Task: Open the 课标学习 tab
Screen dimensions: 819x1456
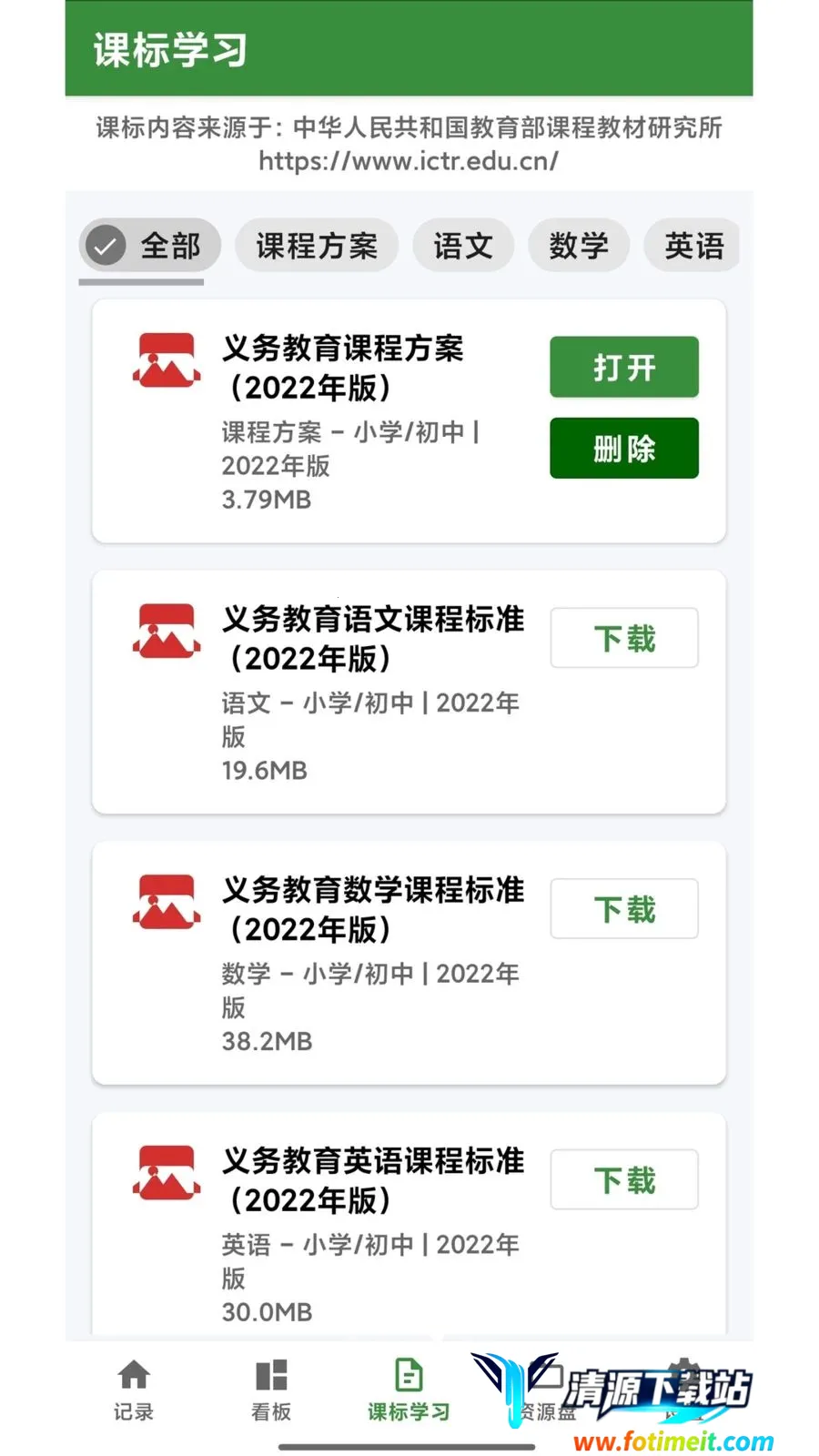Action: (409, 1390)
